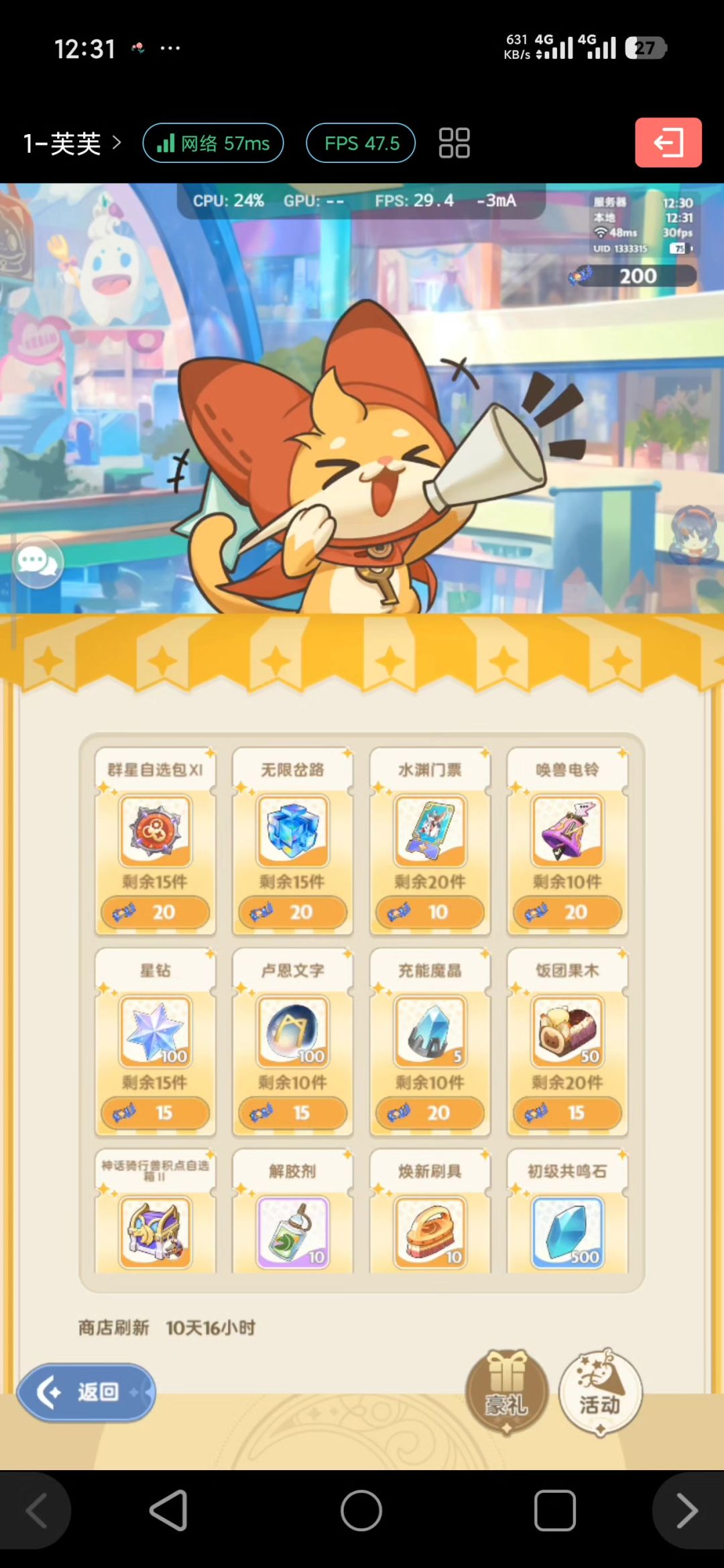Image resolution: width=724 pixels, height=1568 pixels.
Task: Open the chat bubble icon
Action: (38, 562)
